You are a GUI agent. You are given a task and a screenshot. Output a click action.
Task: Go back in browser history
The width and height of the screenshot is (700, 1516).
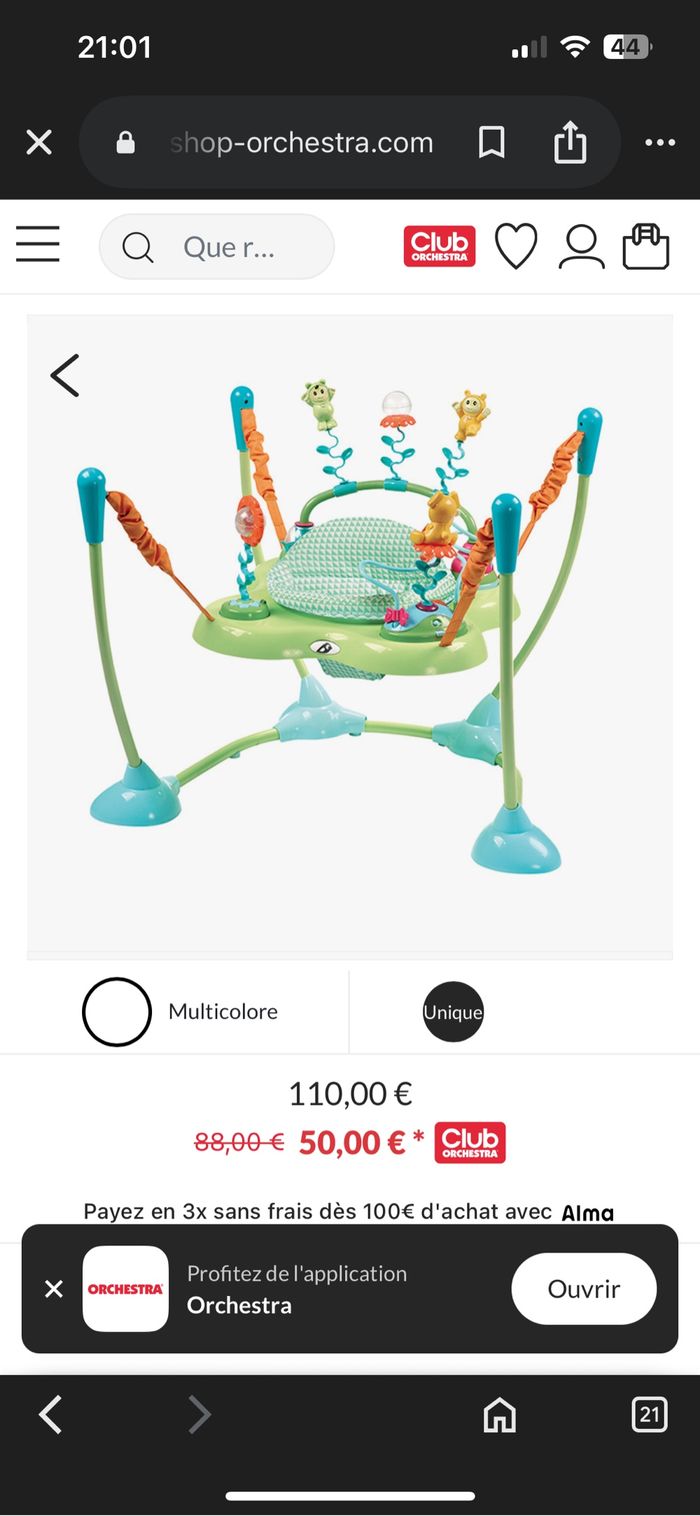pos(51,1414)
